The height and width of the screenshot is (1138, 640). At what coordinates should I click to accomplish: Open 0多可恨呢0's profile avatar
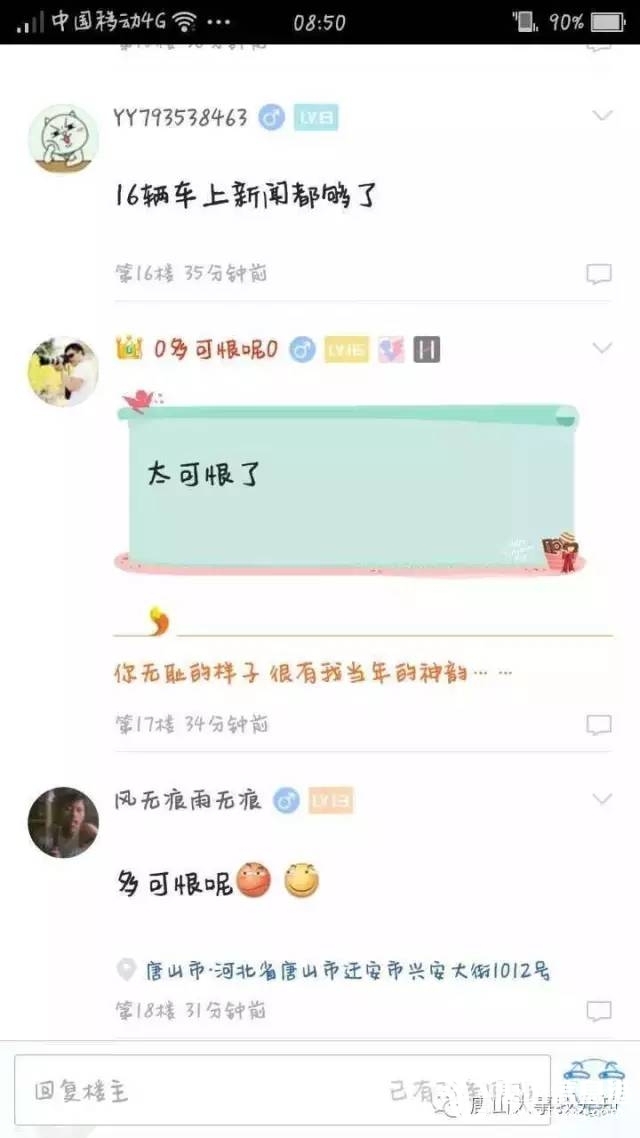(x=63, y=371)
